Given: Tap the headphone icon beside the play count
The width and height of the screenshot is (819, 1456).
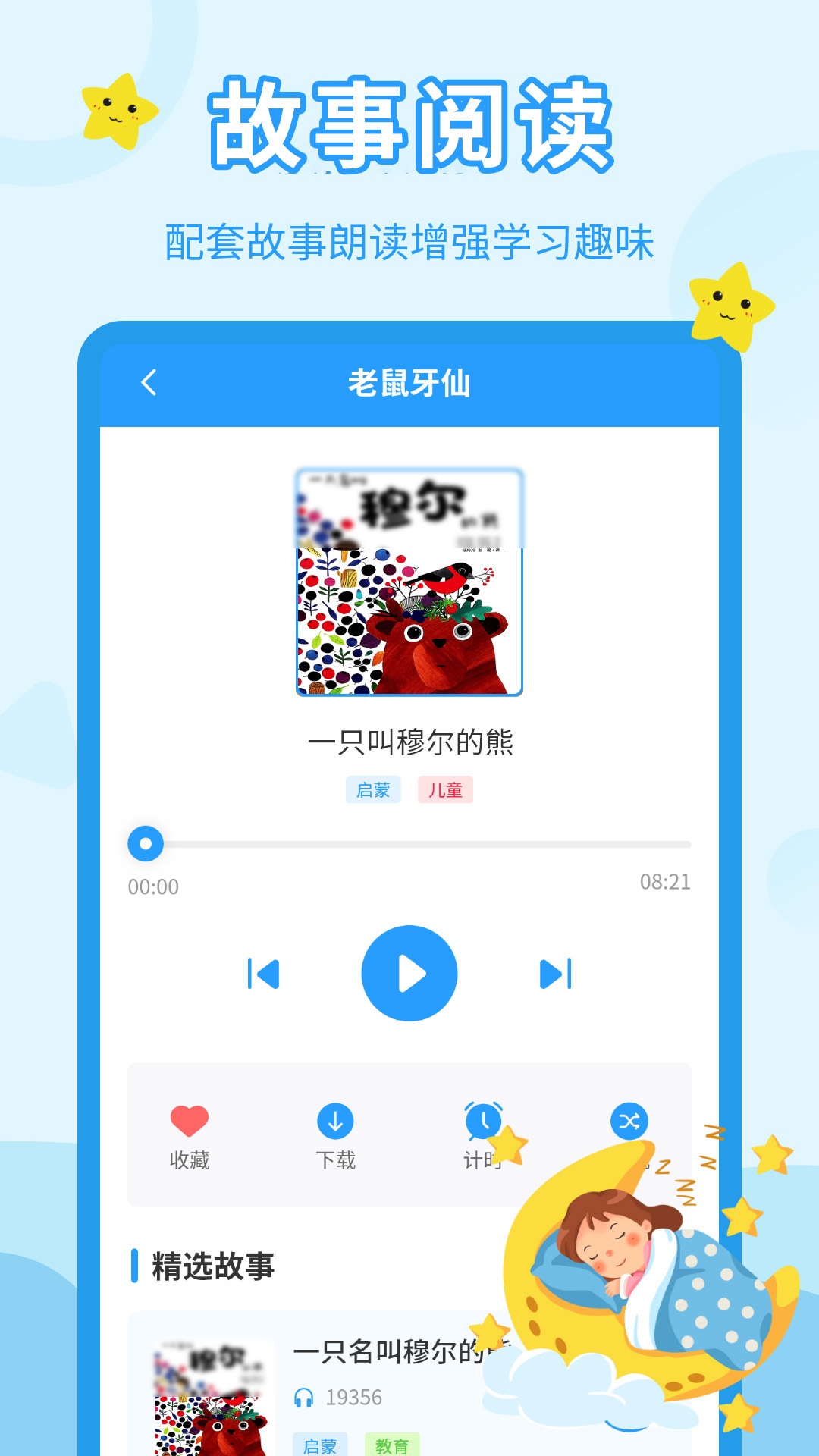Looking at the screenshot, I should click(x=306, y=1398).
